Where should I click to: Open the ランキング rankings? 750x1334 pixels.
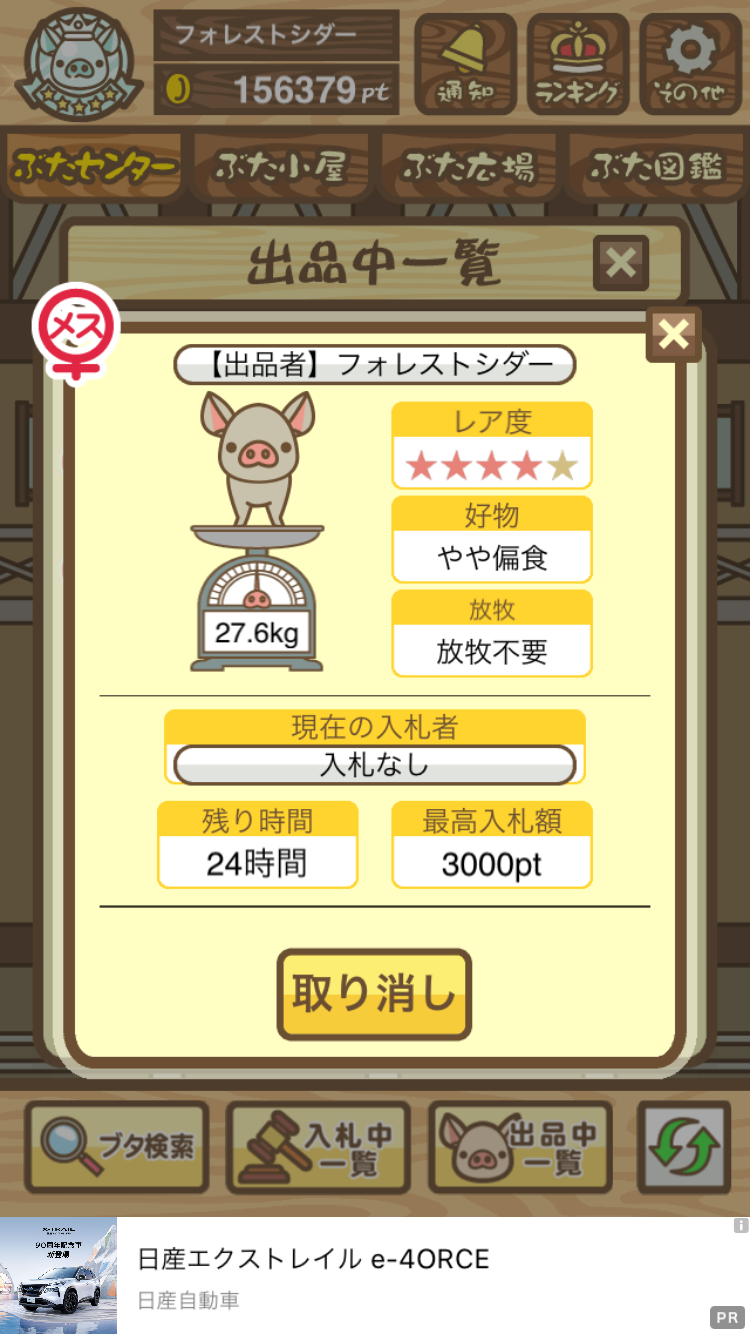578,64
